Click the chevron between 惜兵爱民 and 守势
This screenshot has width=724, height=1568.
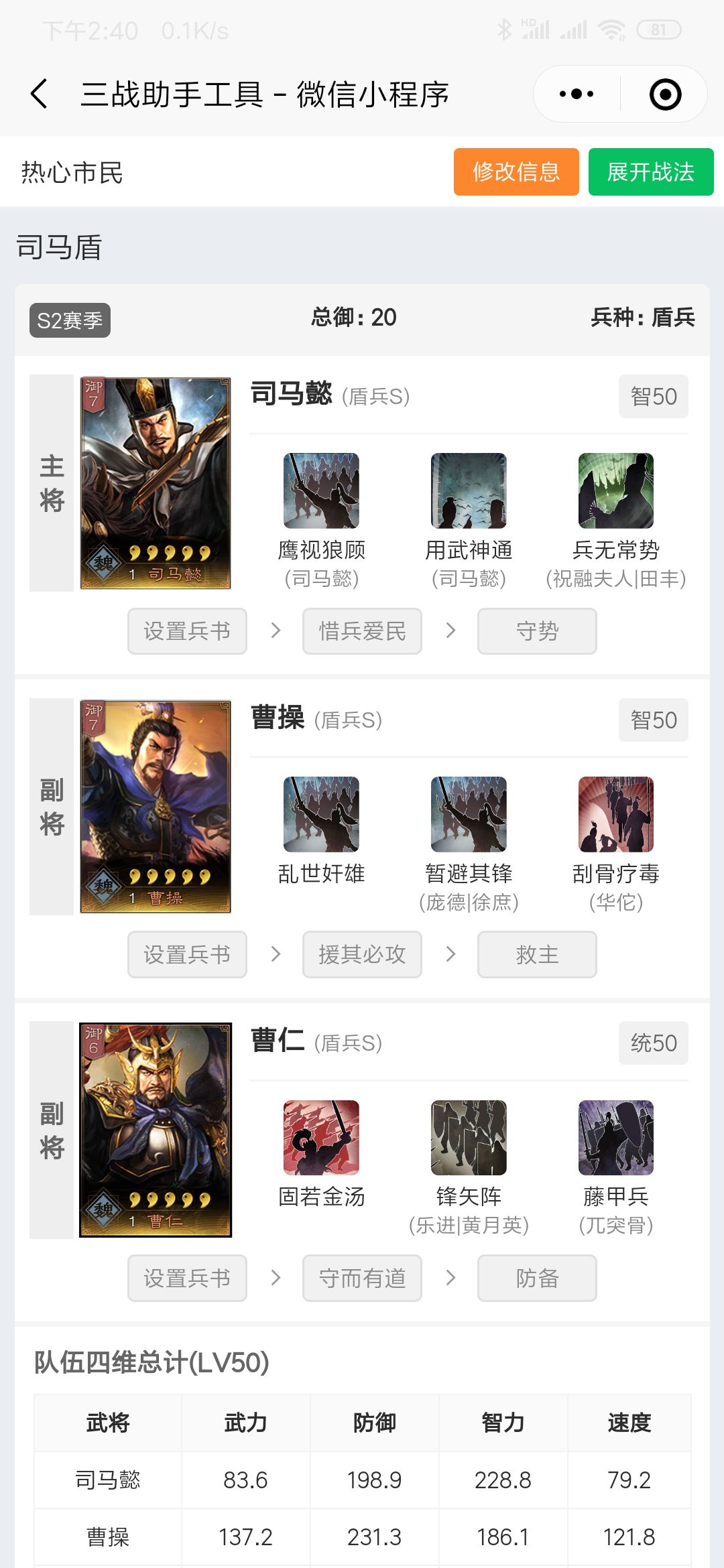(450, 631)
